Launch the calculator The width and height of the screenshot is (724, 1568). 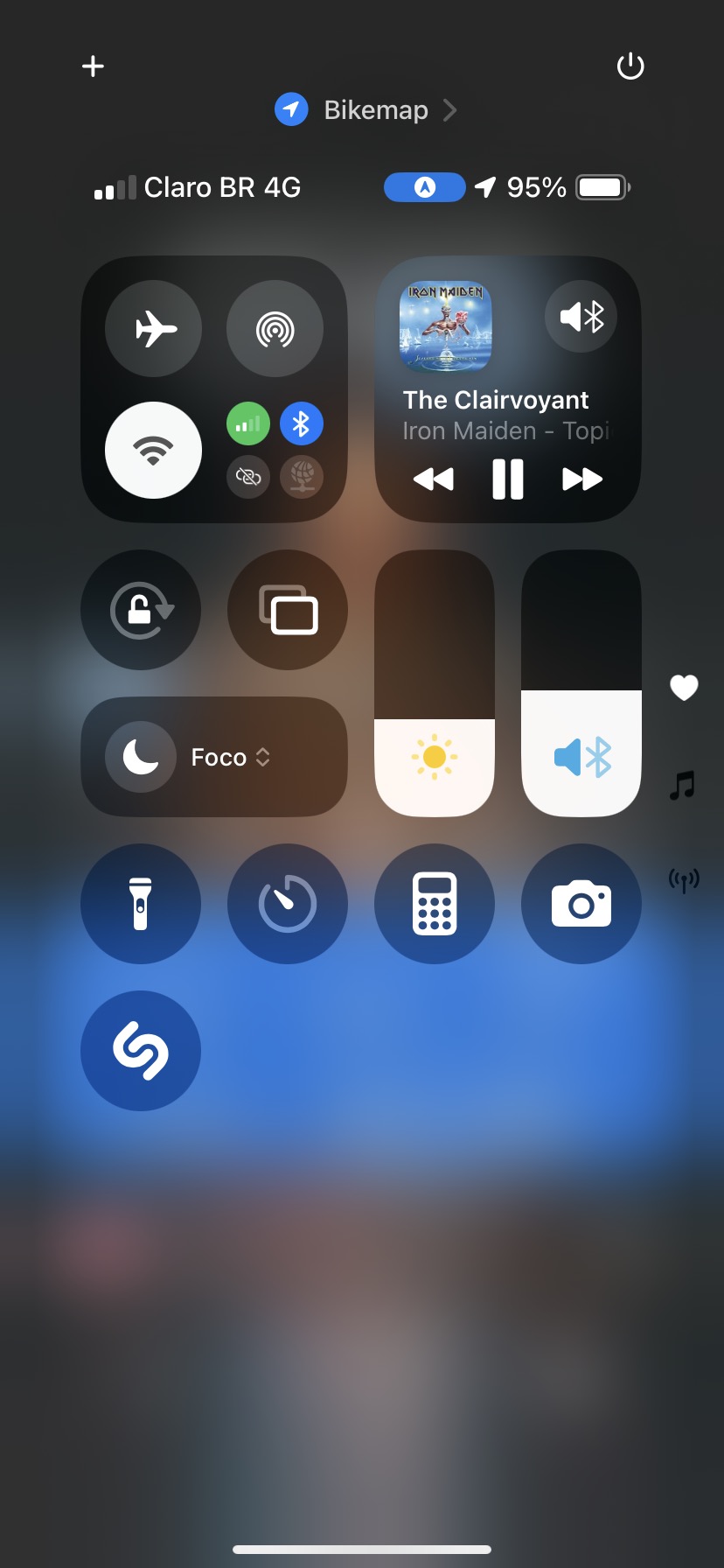coord(435,904)
